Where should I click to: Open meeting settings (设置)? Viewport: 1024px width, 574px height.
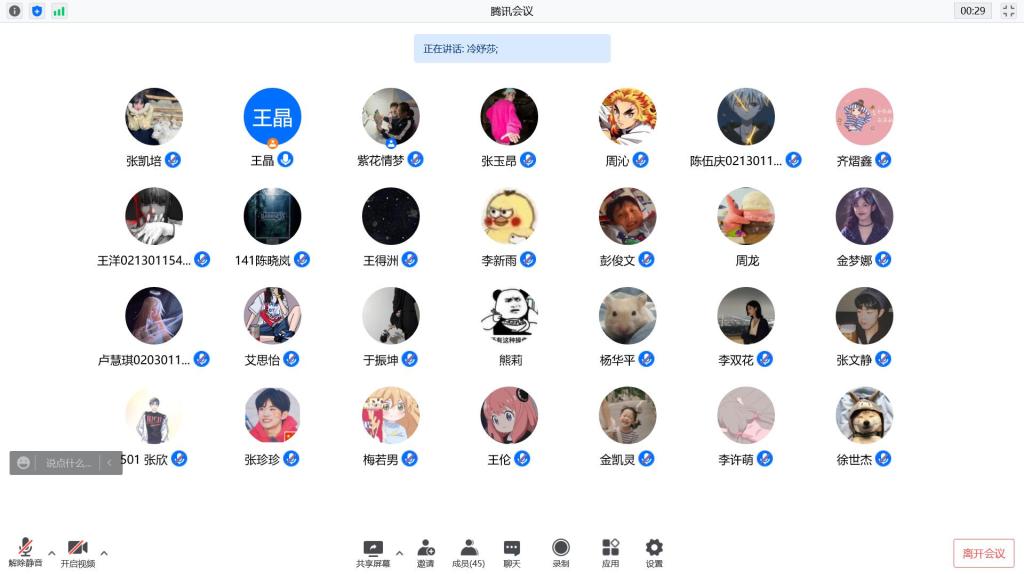tap(653, 551)
